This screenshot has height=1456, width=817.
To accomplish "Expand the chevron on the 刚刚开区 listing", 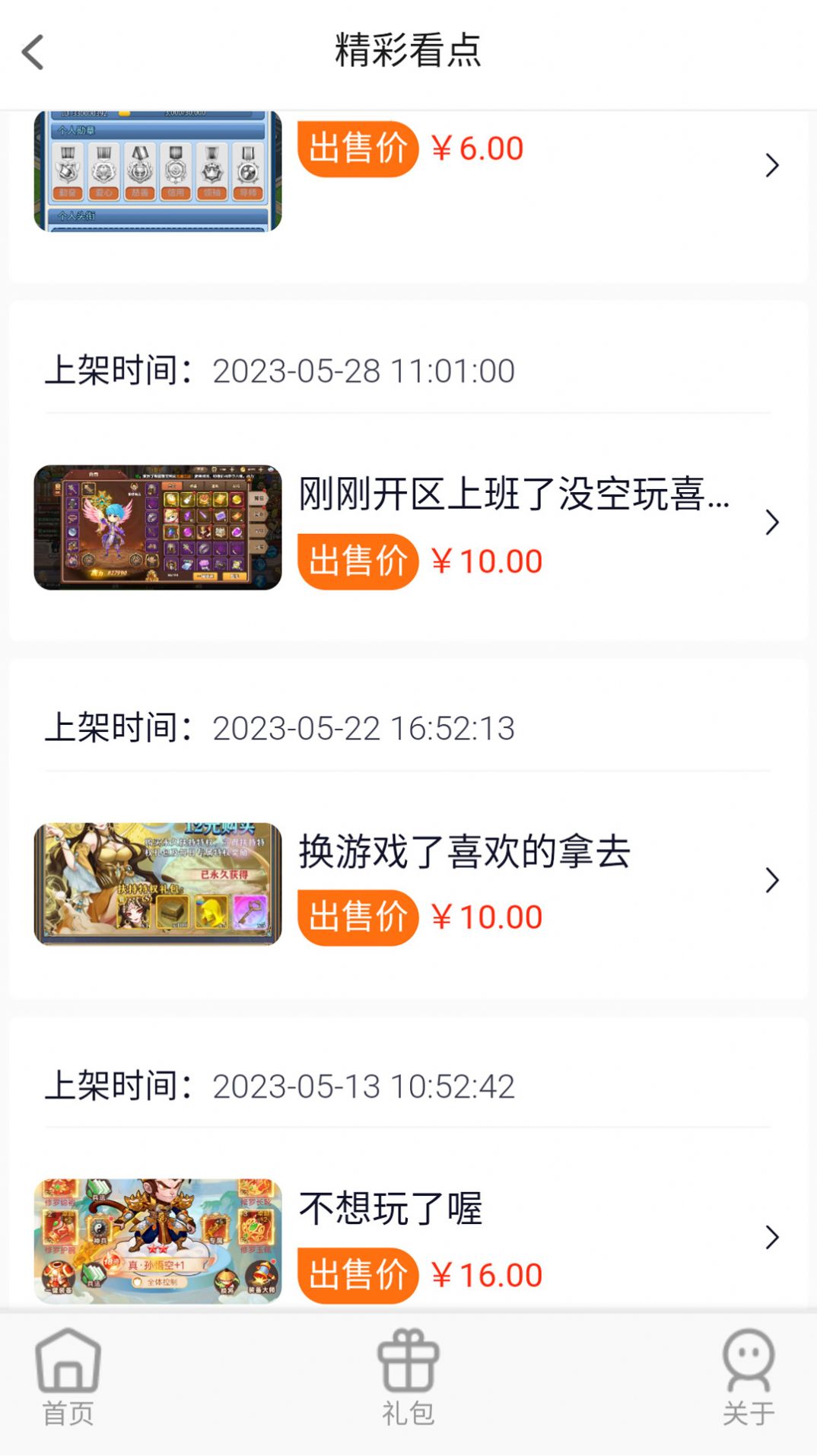I will 773,523.
